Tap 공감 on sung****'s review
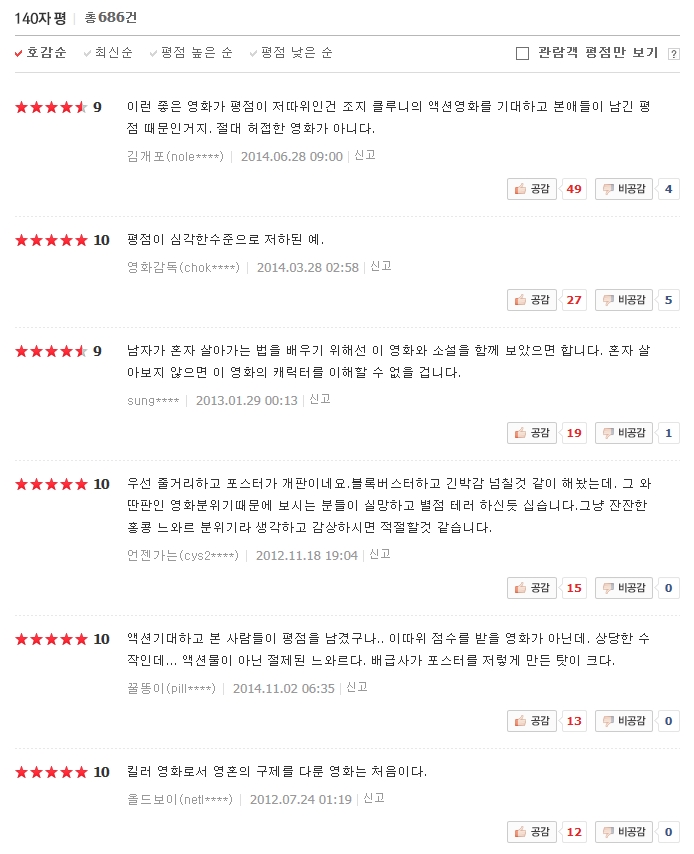 coord(531,433)
